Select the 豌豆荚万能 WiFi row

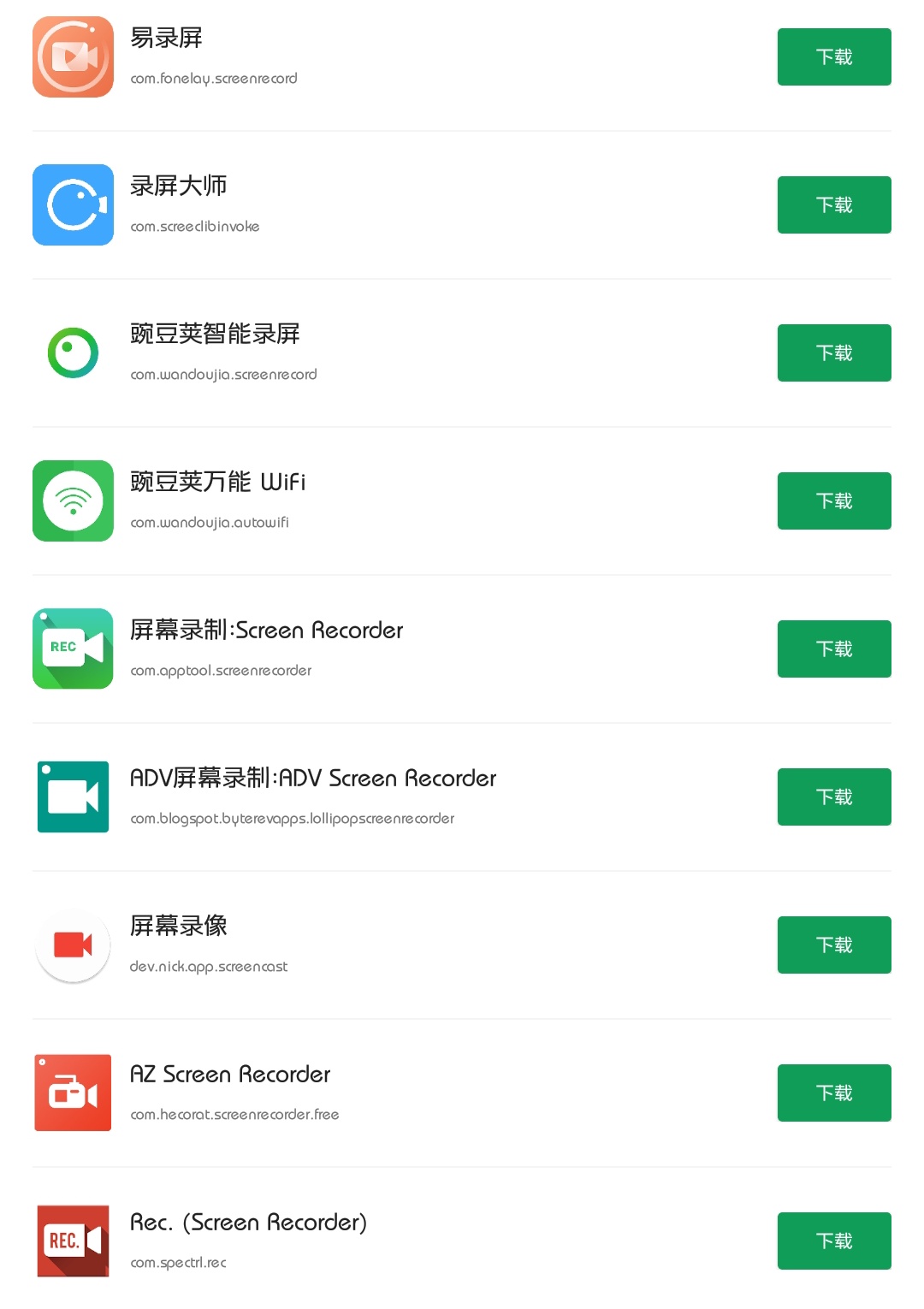tap(217, 483)
